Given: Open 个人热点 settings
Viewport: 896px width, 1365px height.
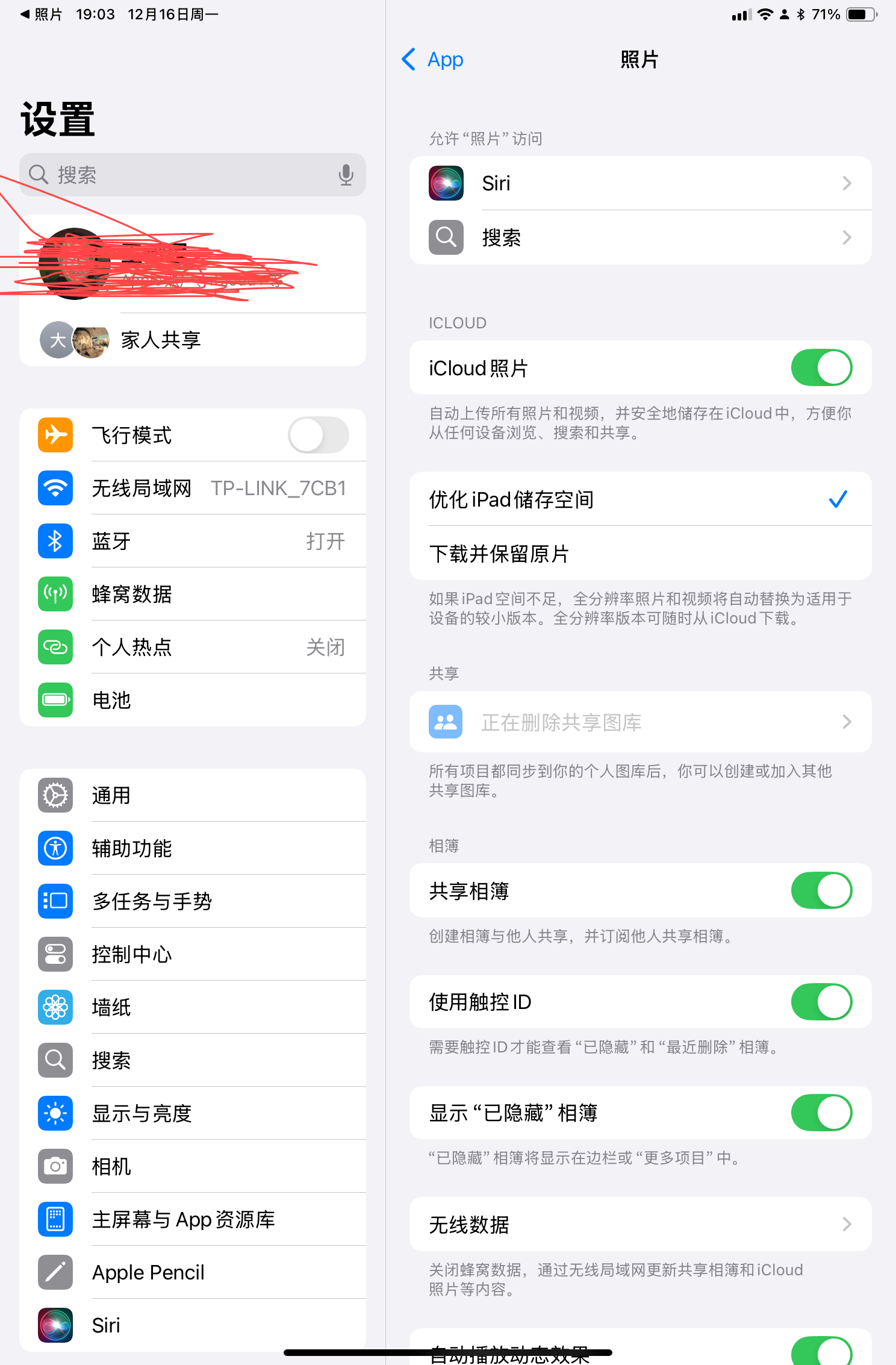Looking at the screenshot, I should (x=193, y=647).
